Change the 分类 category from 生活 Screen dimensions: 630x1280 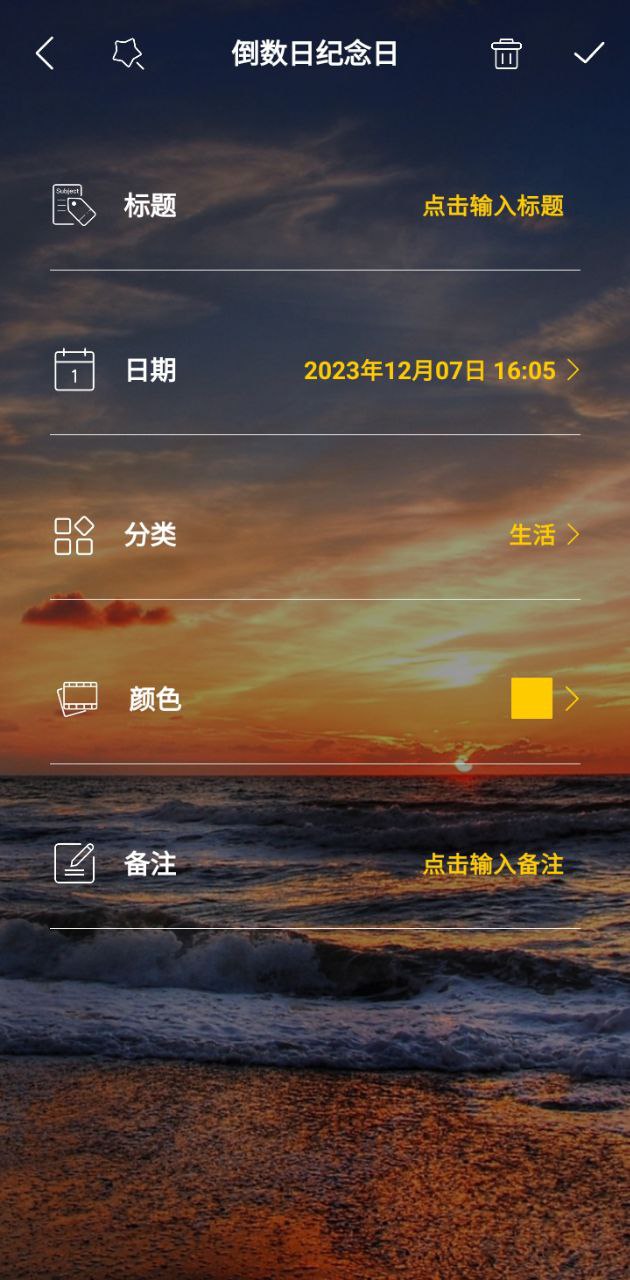coord(543,535)
